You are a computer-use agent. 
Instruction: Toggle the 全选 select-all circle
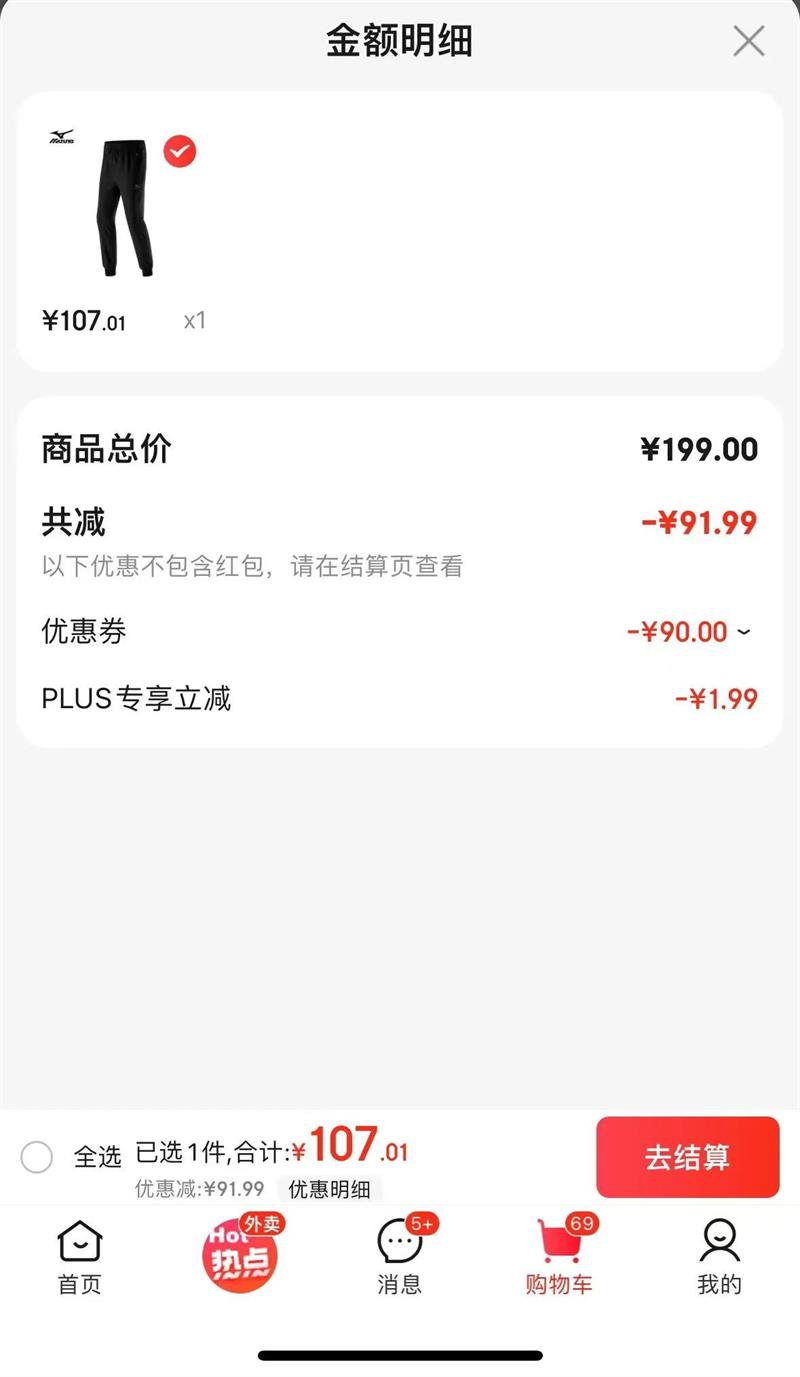point(37,1157)
